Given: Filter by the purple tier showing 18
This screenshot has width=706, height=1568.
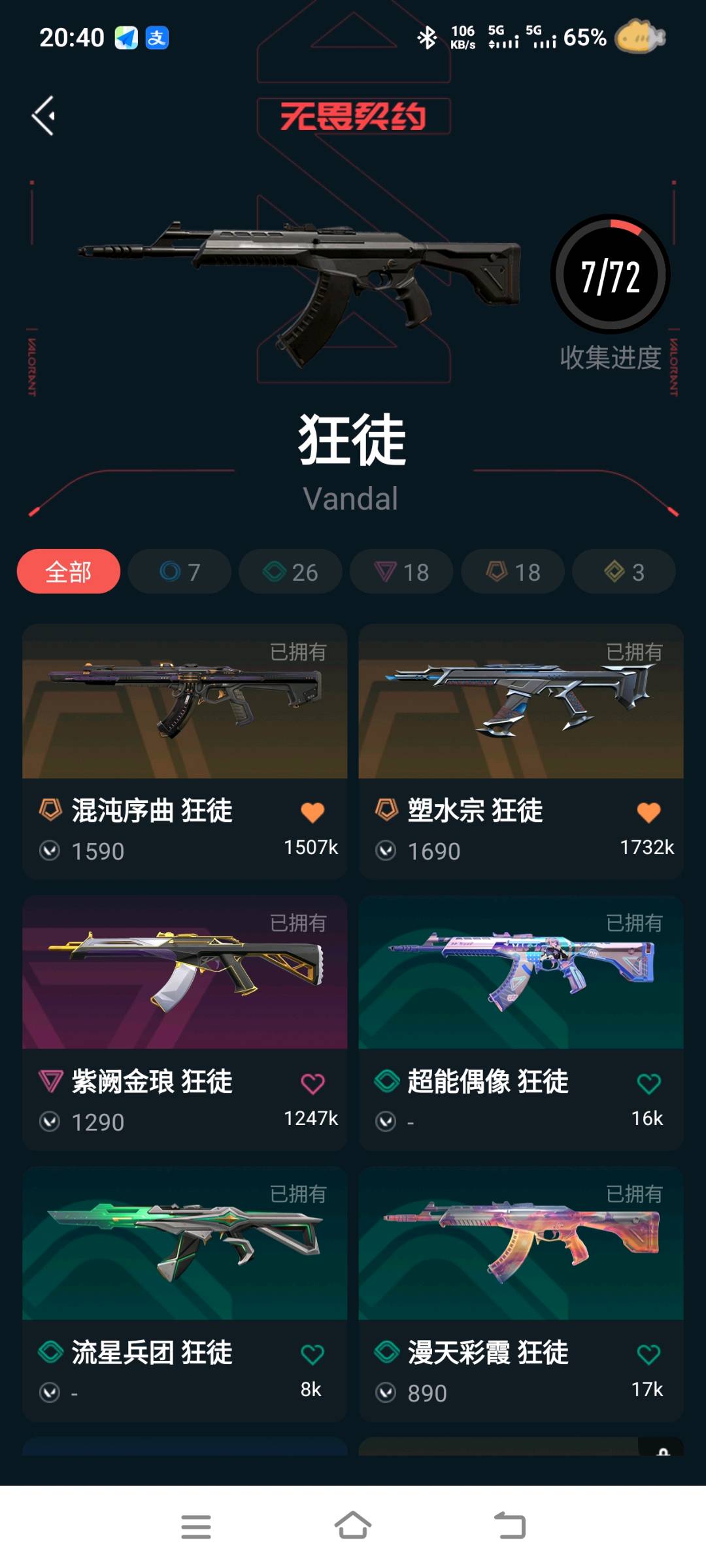Looking at the screenshot, I should (401, 572).
